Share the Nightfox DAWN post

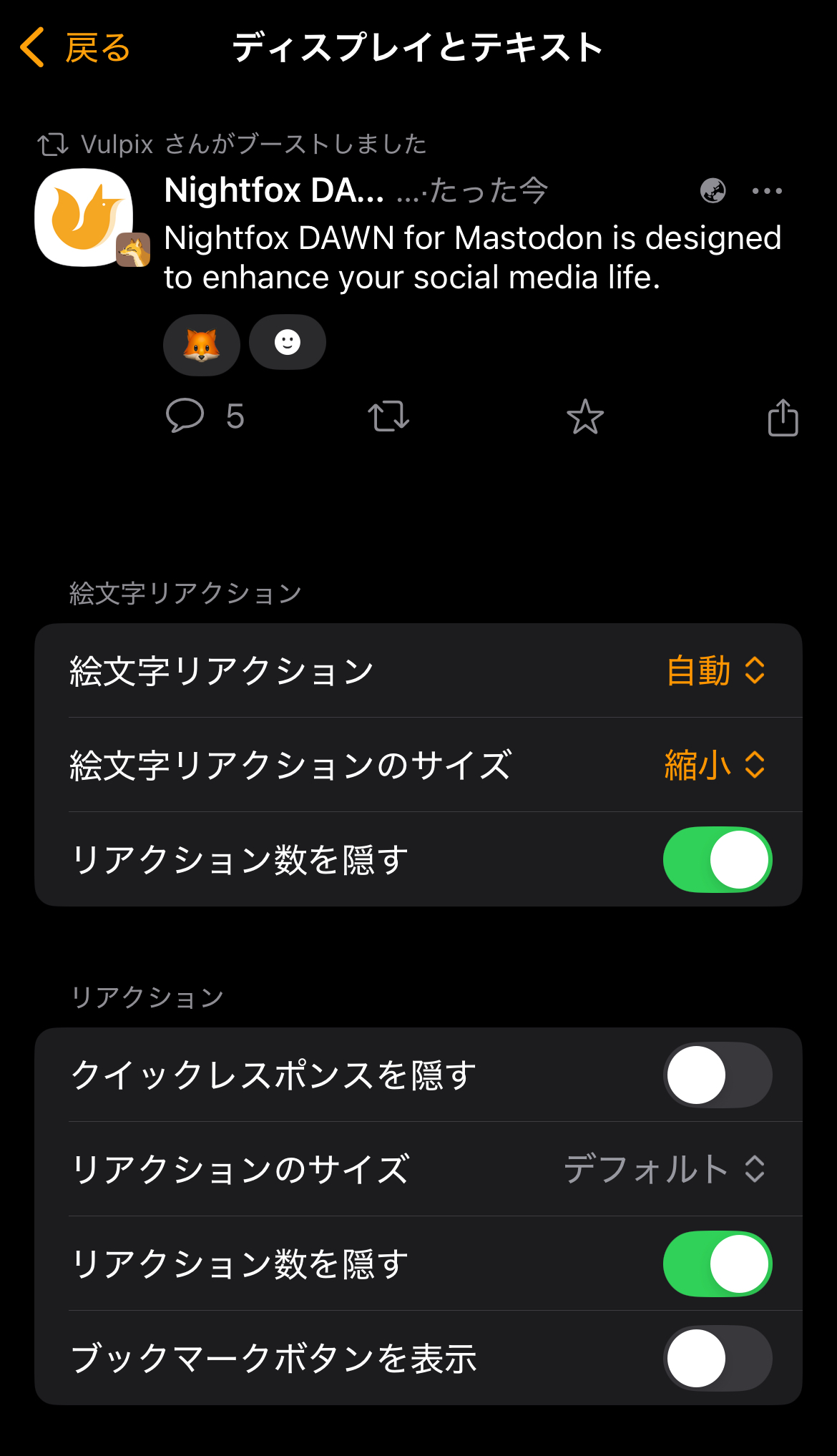pyautogui.click(x=783, y=417)
